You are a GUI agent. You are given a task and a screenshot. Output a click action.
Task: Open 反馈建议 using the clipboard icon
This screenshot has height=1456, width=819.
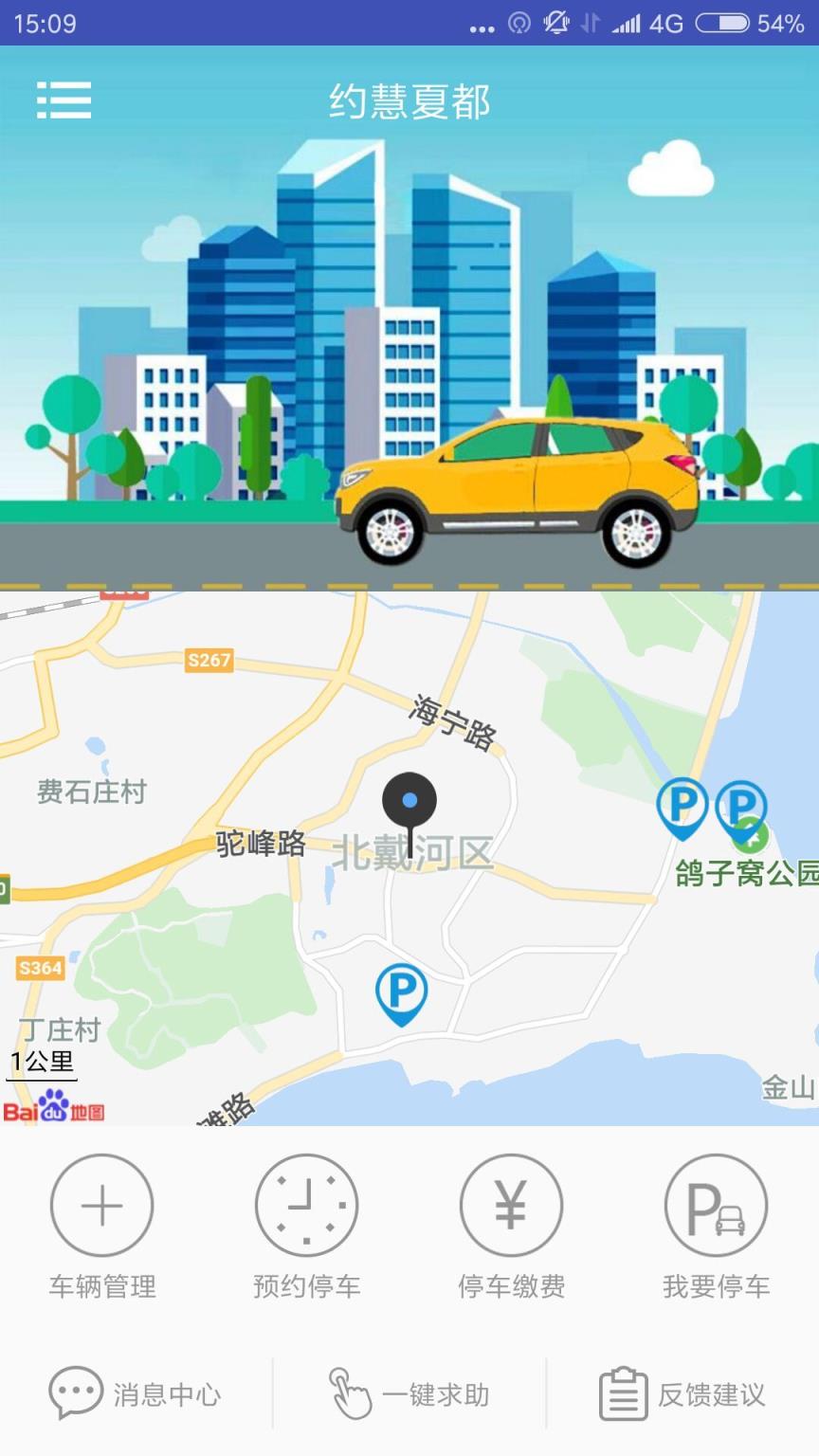(621, 1394)
